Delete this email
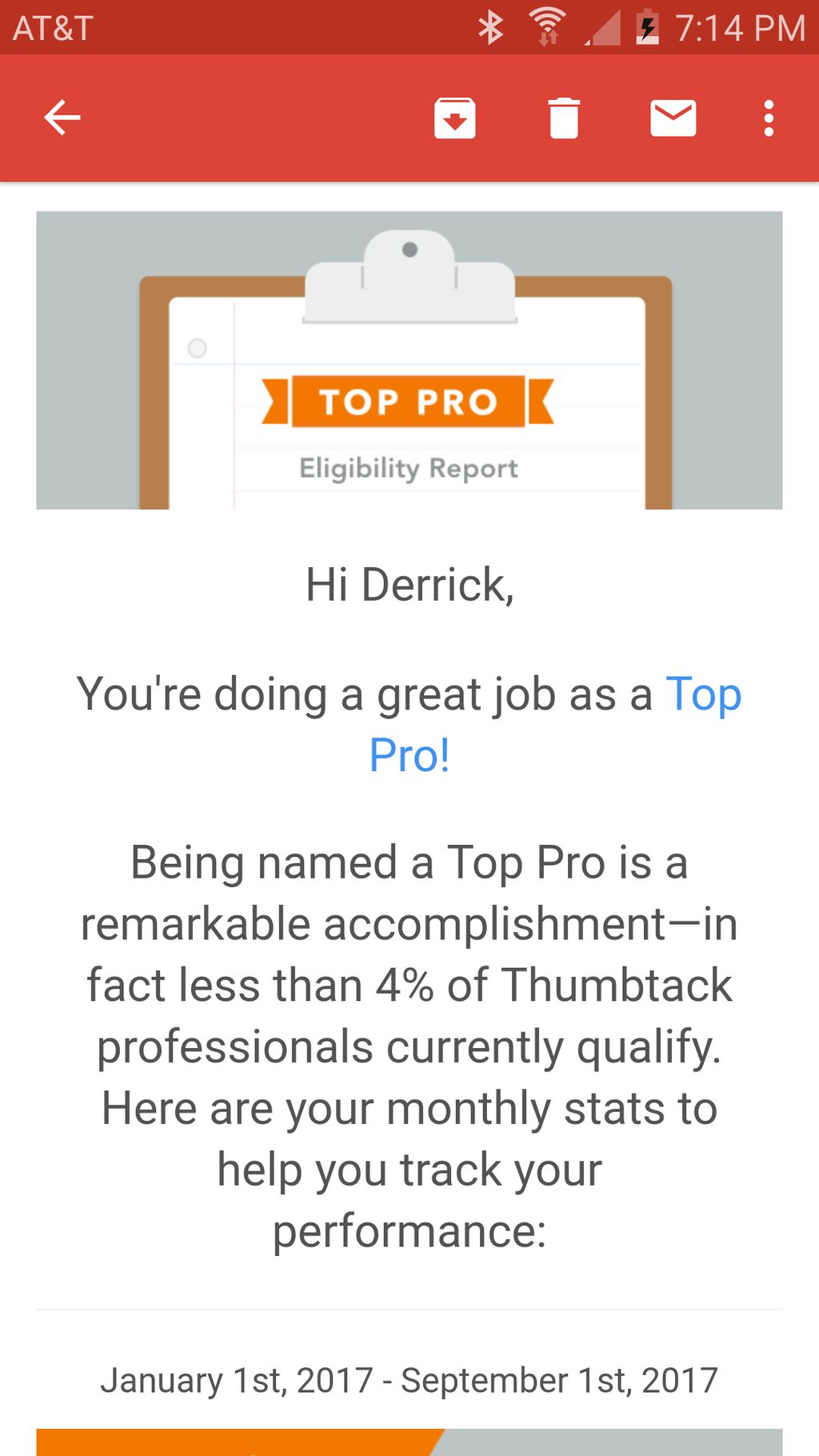Image resolution: width=819 pixels, height=1456 pixels. pyautogui.click(x=564, y=118)
